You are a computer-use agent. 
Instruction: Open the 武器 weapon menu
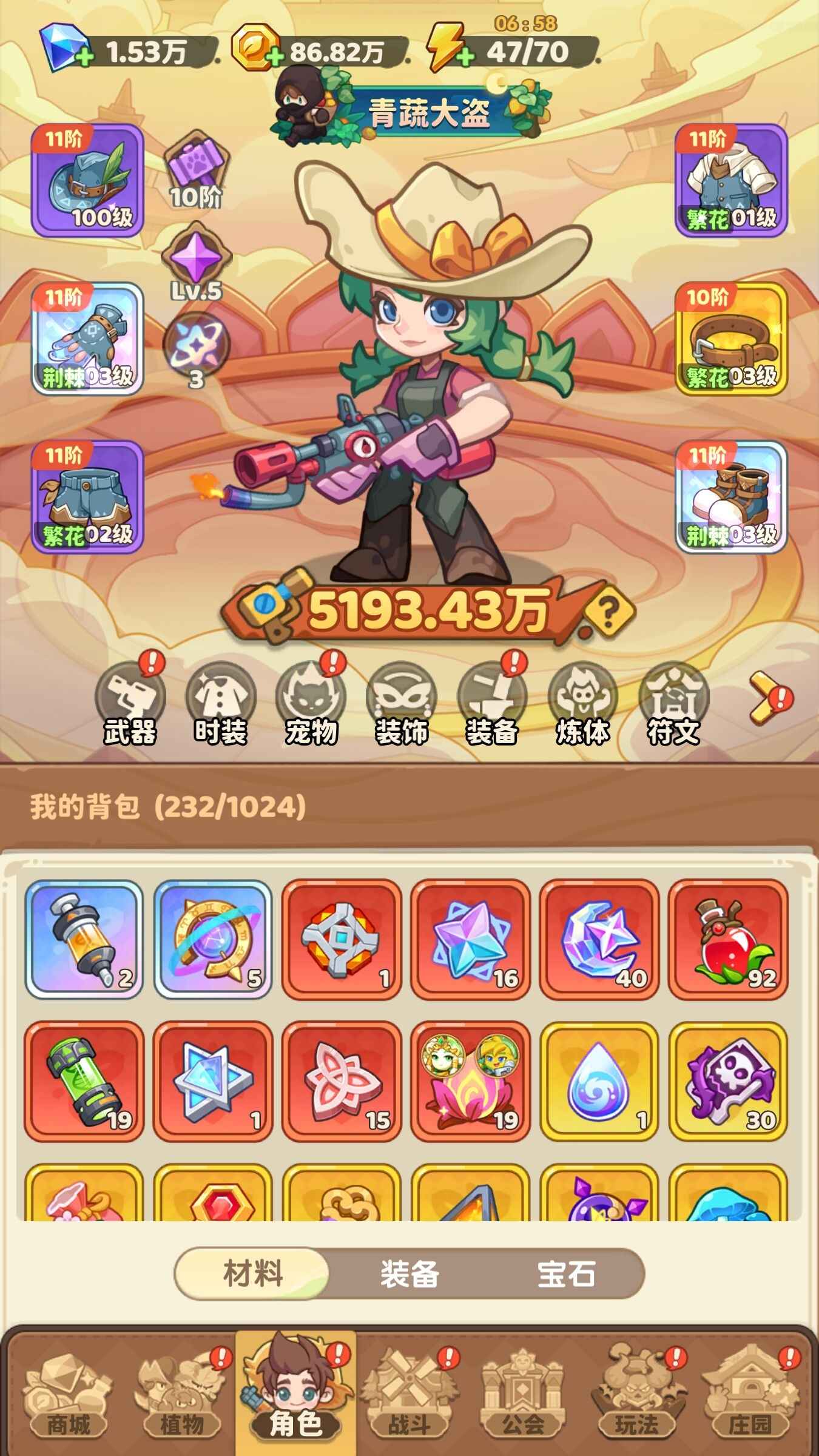(130, 704)
